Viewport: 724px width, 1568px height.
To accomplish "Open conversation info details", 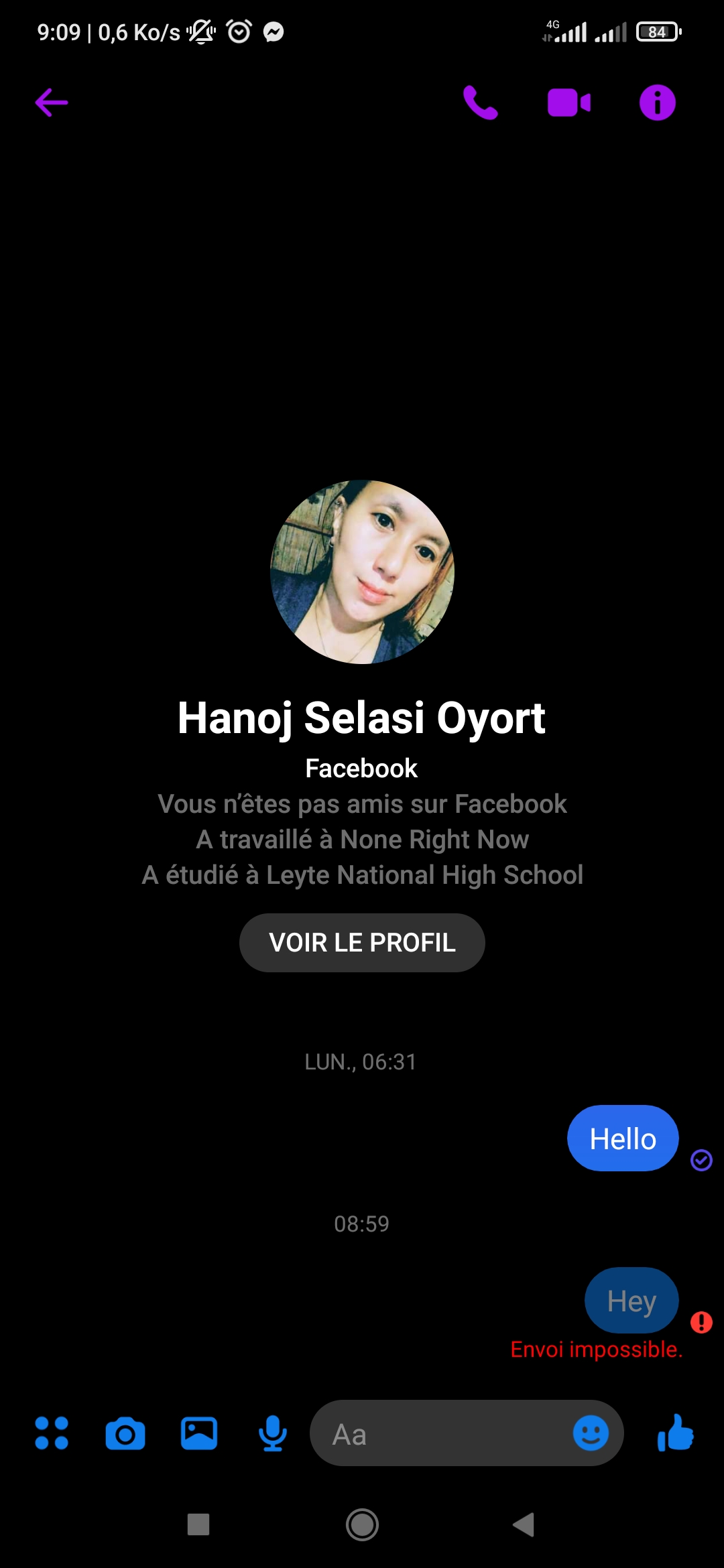I will point(657,103).
